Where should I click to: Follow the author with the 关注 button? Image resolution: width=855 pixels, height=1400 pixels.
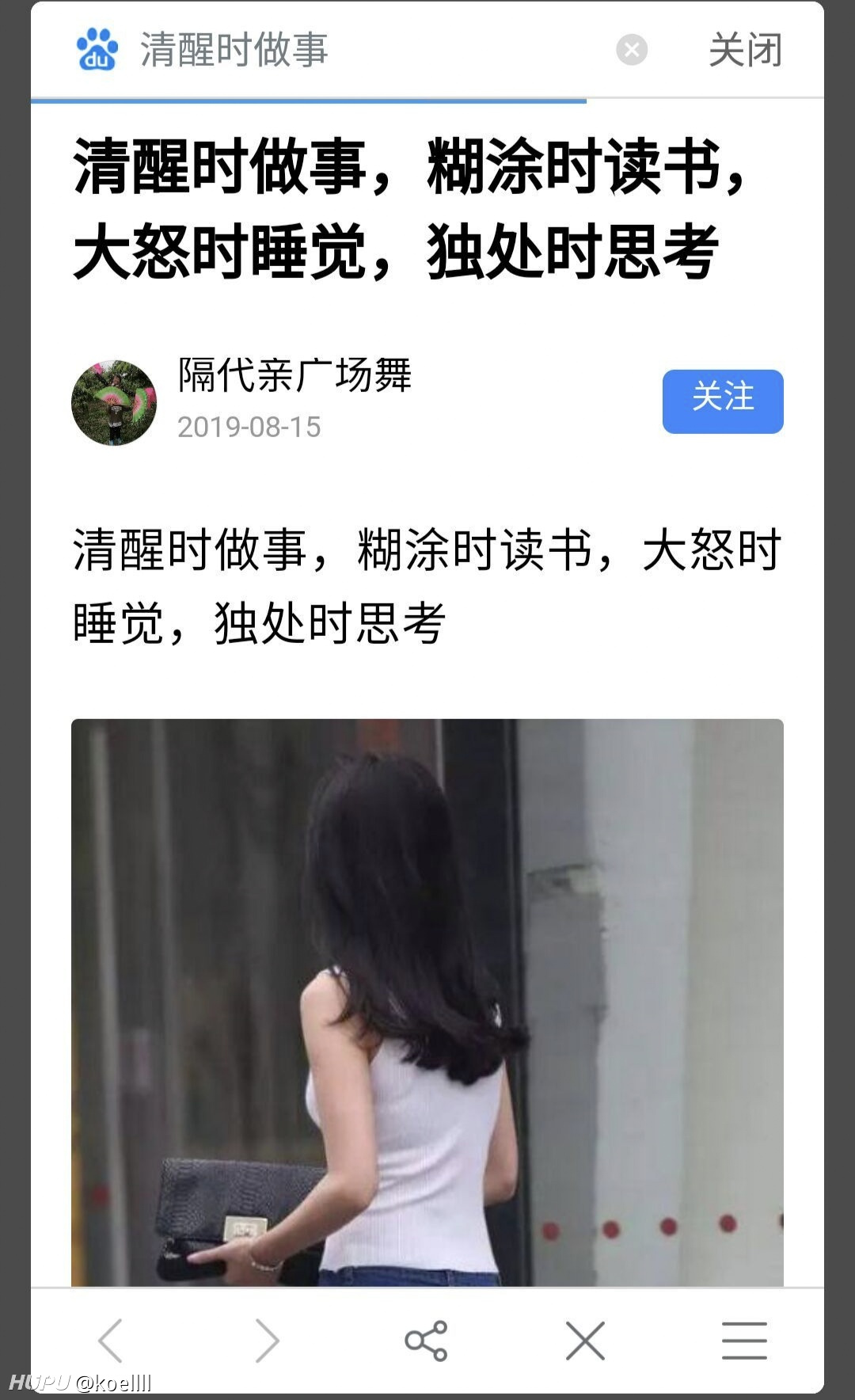click(x=723, y=401)
